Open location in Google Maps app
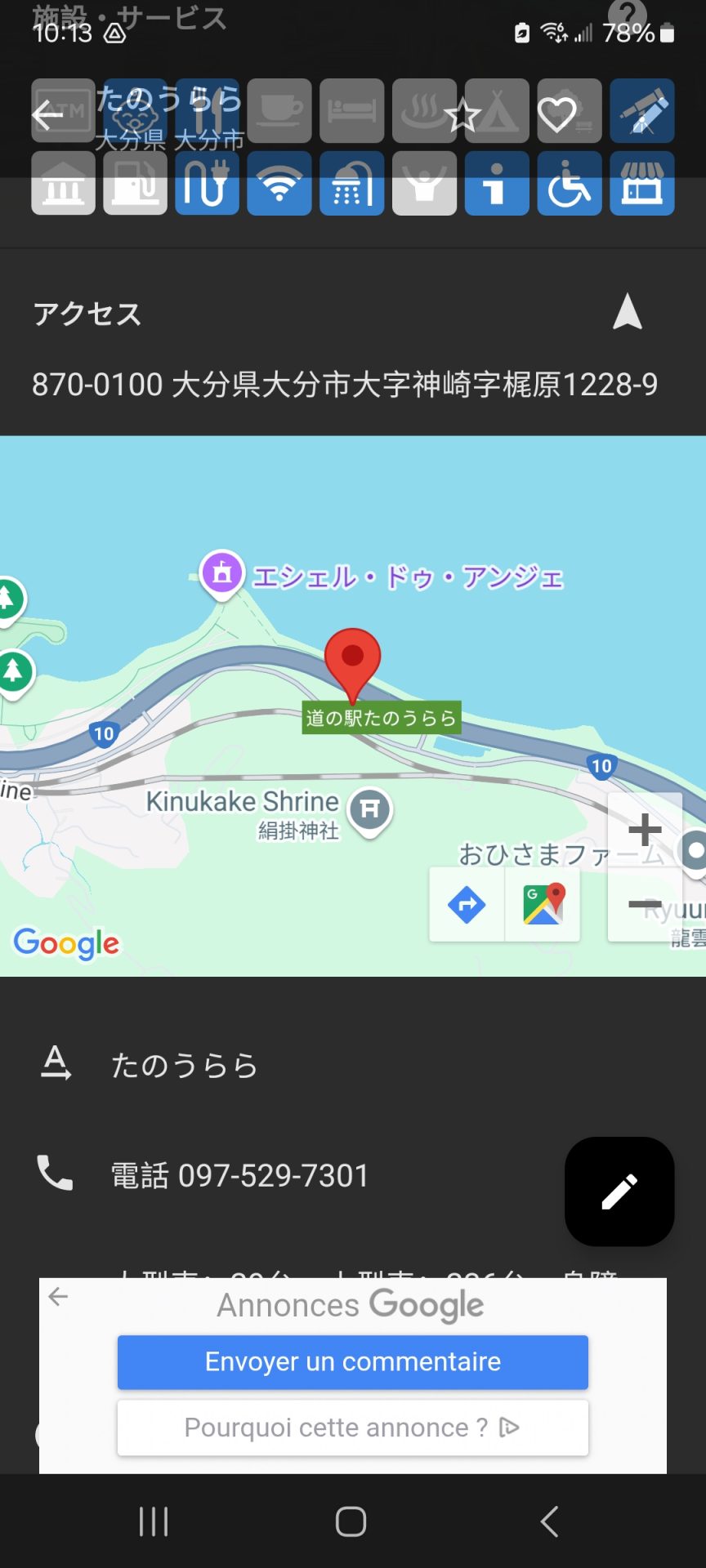 543,905
